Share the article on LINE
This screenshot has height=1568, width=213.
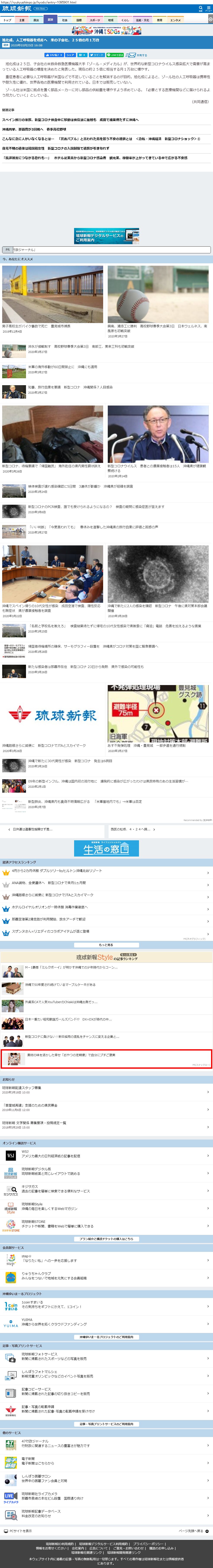[x=116, y=55]
